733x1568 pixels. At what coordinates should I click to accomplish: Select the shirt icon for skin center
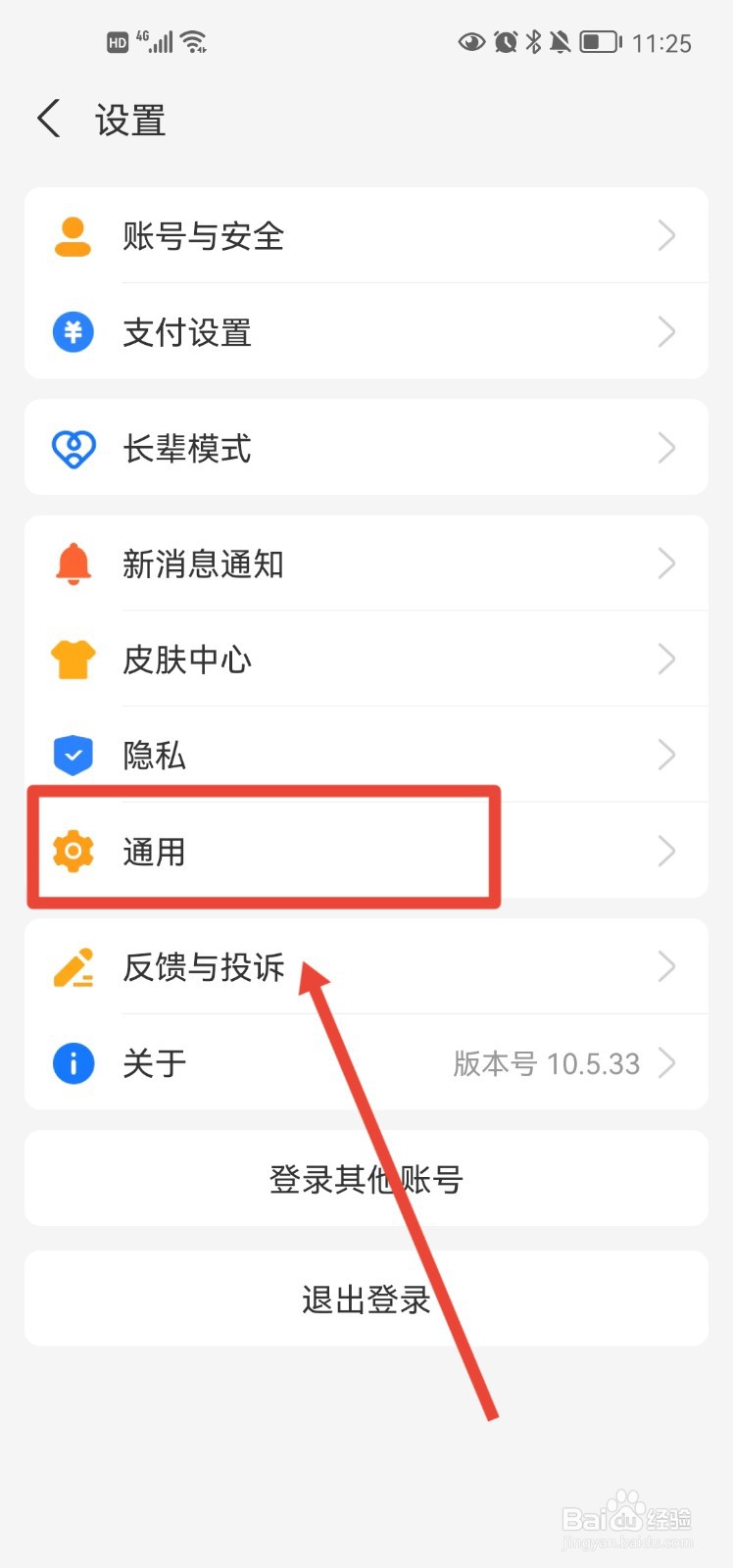[72, 659]
